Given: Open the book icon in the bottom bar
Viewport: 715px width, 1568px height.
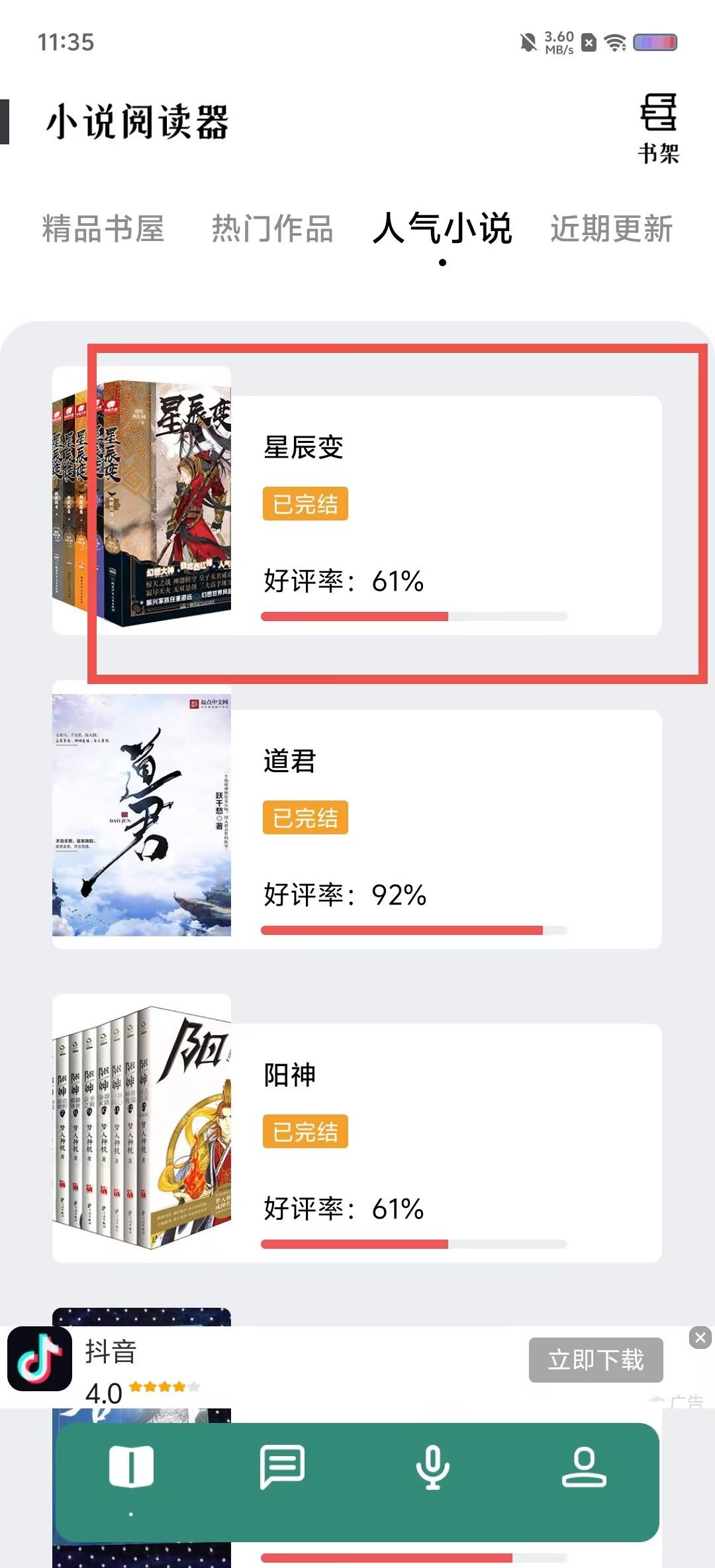Looking at the screenshot, I should (x=131, y=1468).
